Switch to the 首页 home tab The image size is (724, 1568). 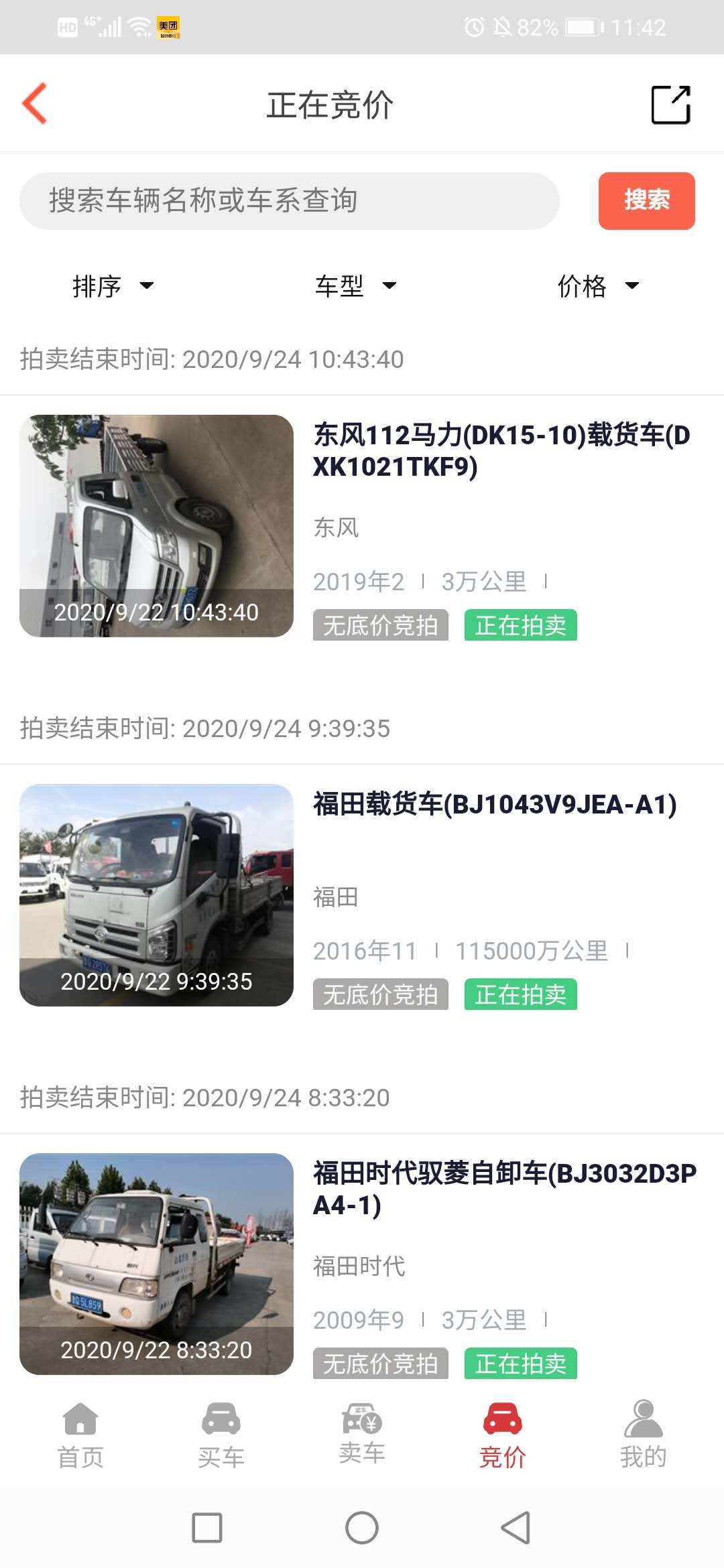[x=80, y=1435]
